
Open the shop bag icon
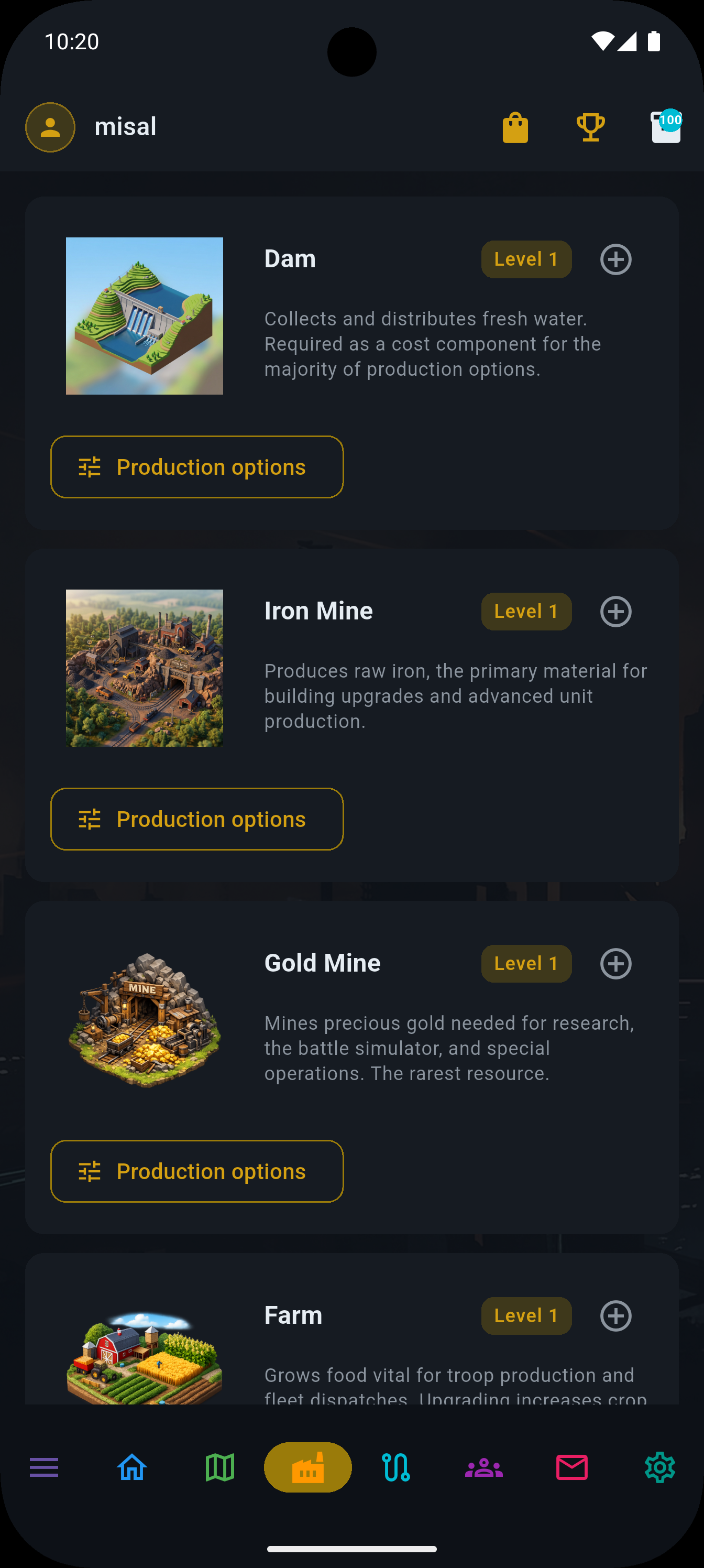(x=514, y=127)
